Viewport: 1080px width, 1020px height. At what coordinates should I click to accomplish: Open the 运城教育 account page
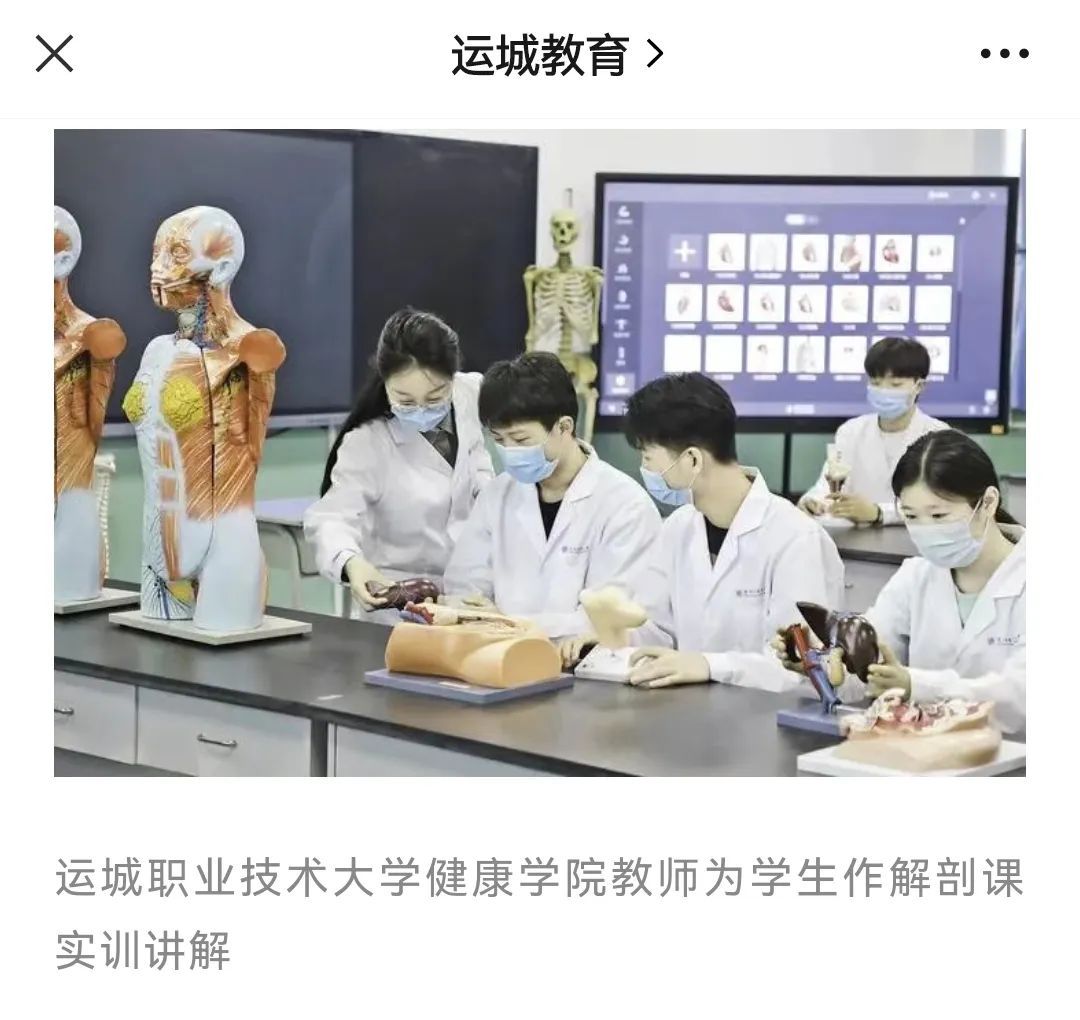click(x=556, y=55)
